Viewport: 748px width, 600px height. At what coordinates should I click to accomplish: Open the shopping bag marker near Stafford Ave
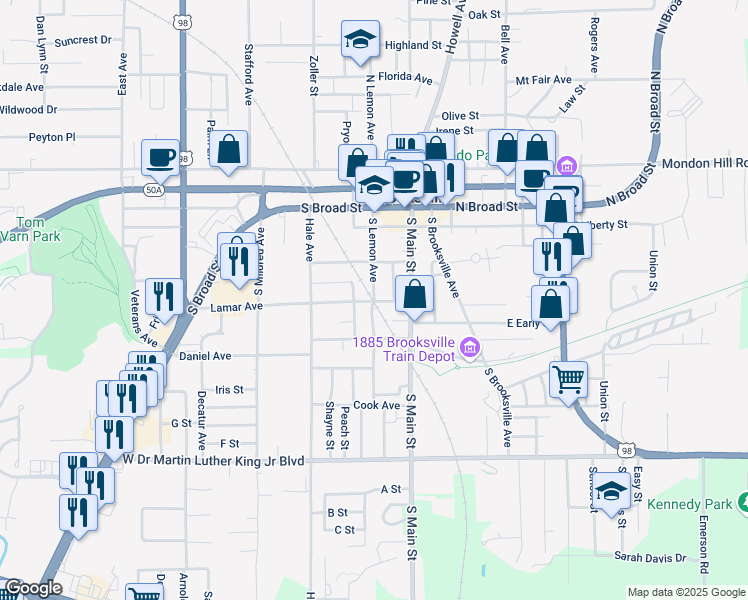click(229, 150)
